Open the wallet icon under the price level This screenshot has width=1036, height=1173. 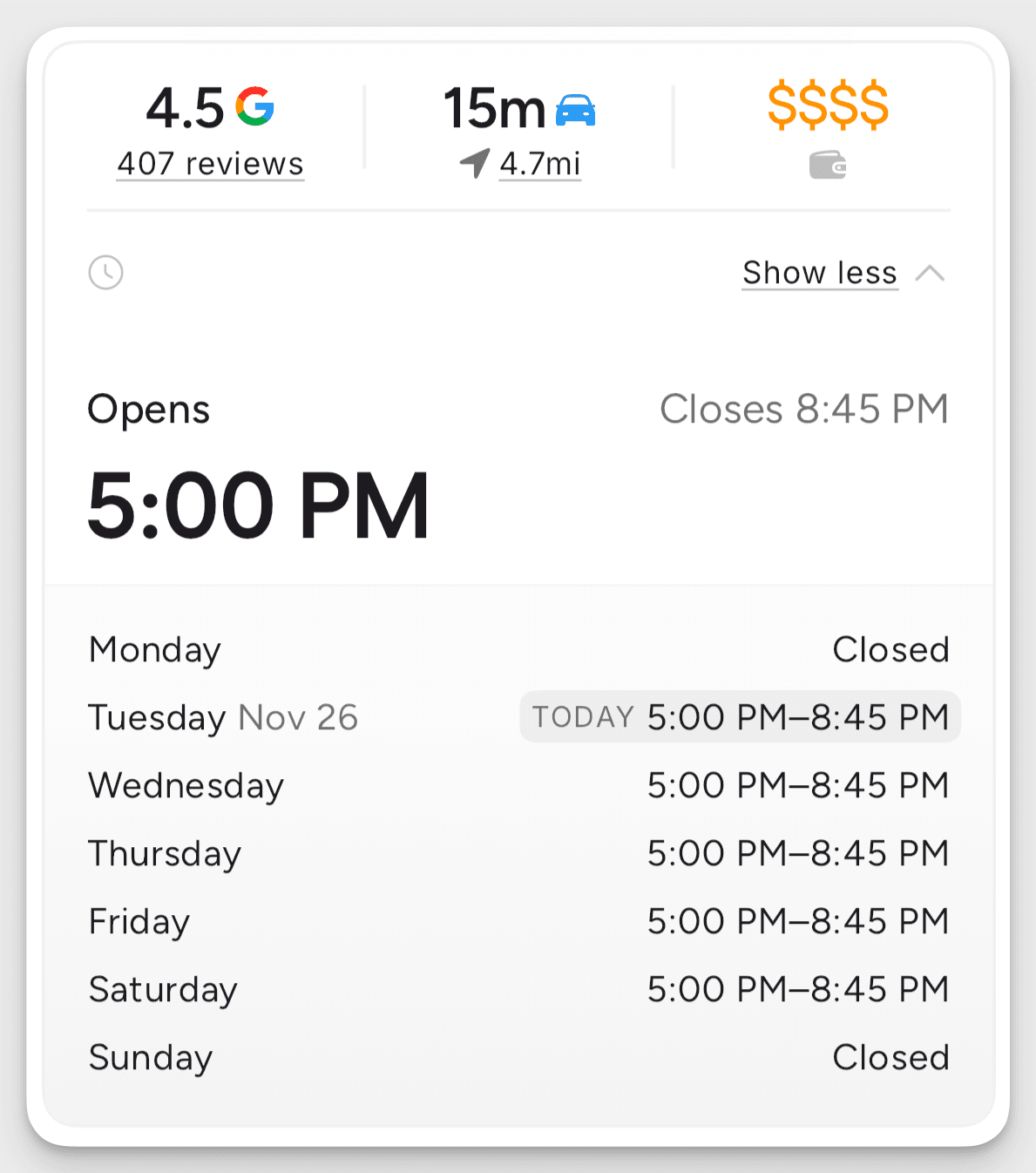tap(828, 165)
